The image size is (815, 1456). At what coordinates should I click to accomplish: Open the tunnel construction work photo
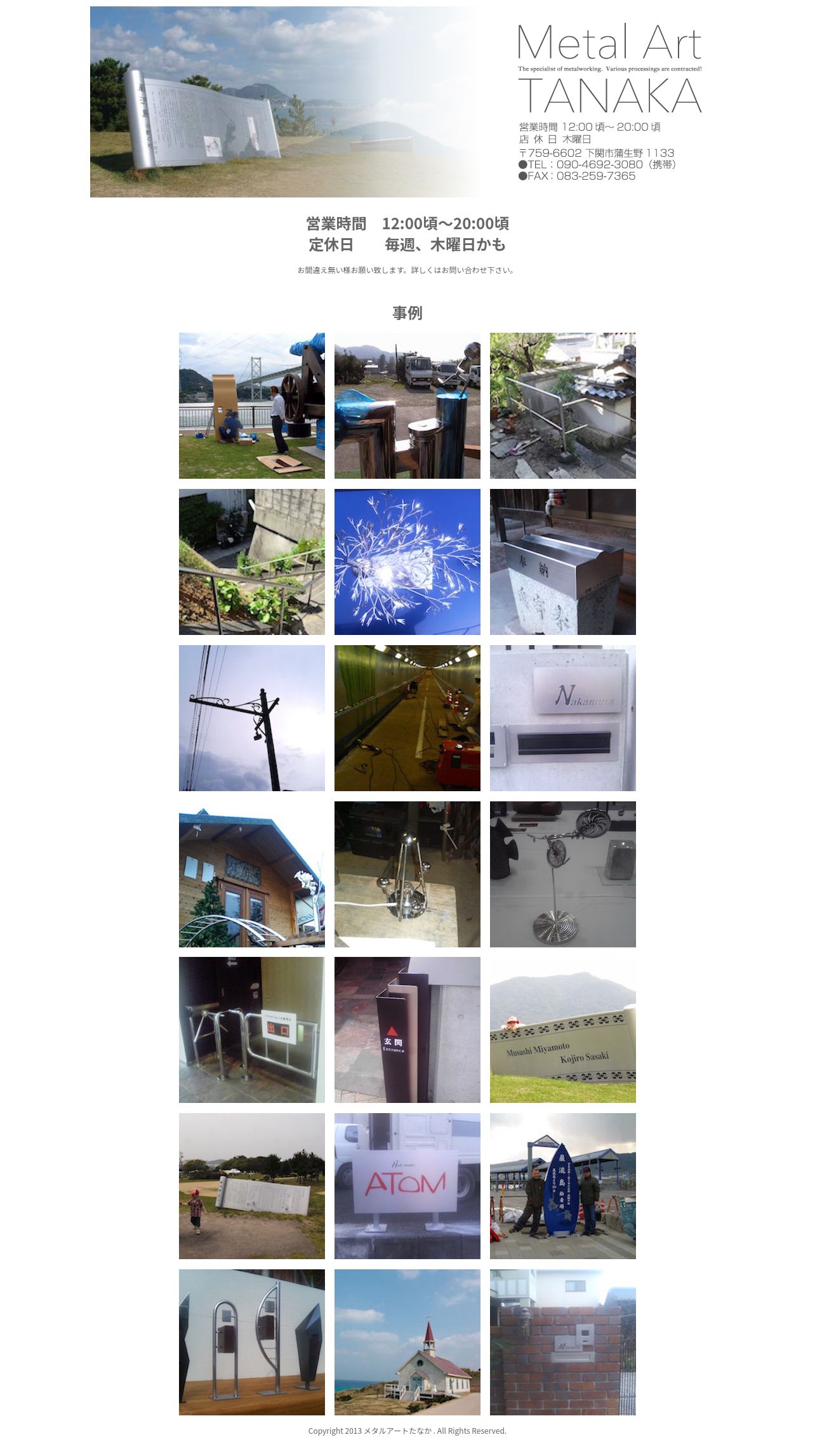(407, 718)
